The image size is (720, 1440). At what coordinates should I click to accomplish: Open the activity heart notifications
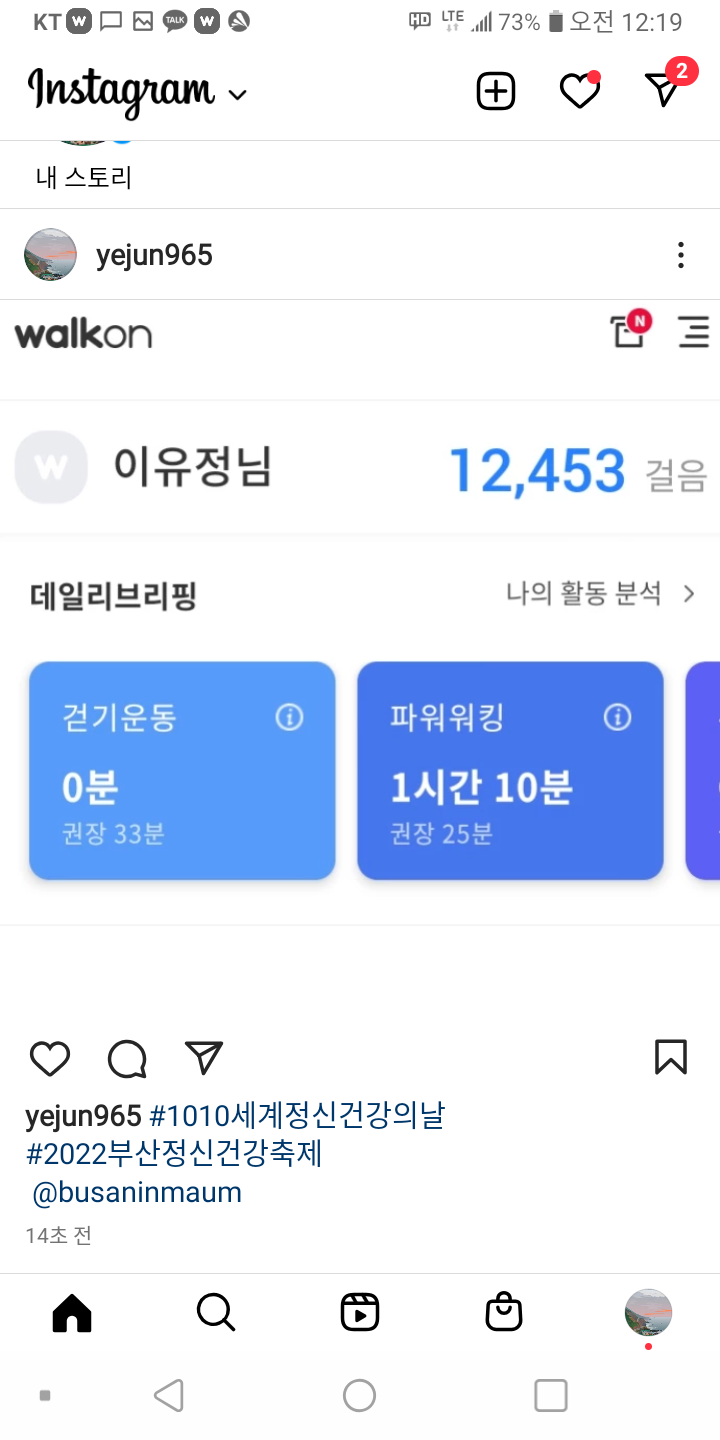tap(579, 92)
